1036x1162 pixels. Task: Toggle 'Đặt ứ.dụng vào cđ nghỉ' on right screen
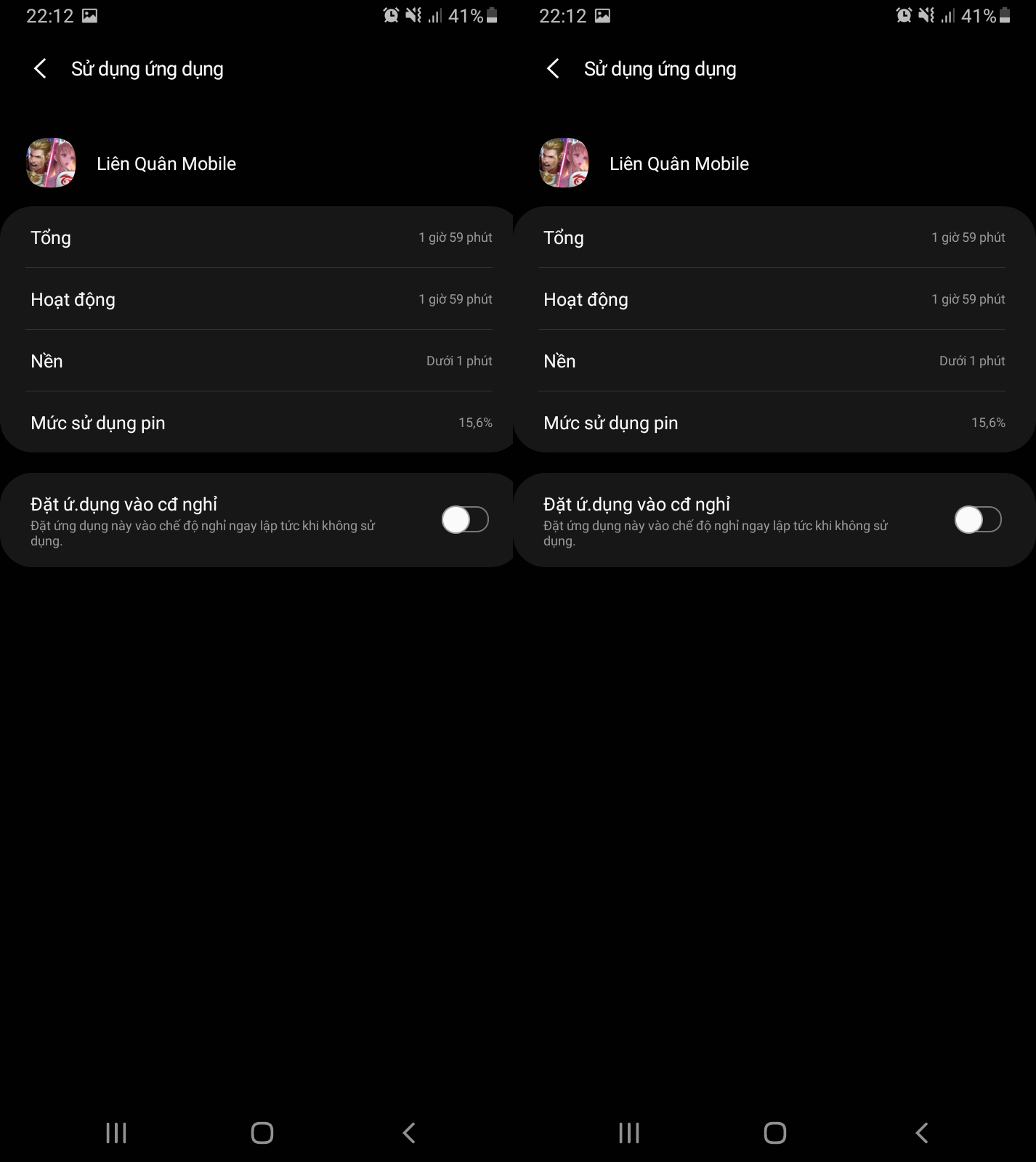coord(978,520)
